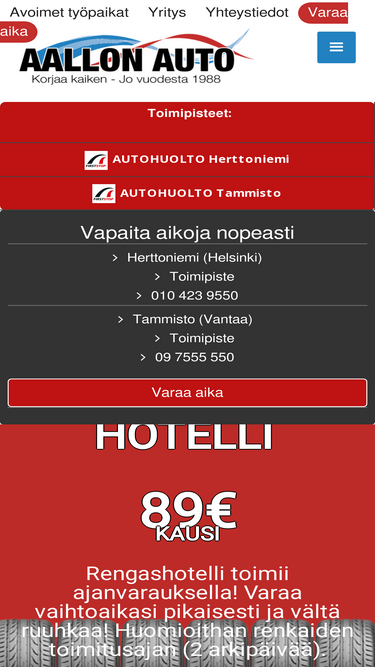Call 010 423 9550

(194, 296)
